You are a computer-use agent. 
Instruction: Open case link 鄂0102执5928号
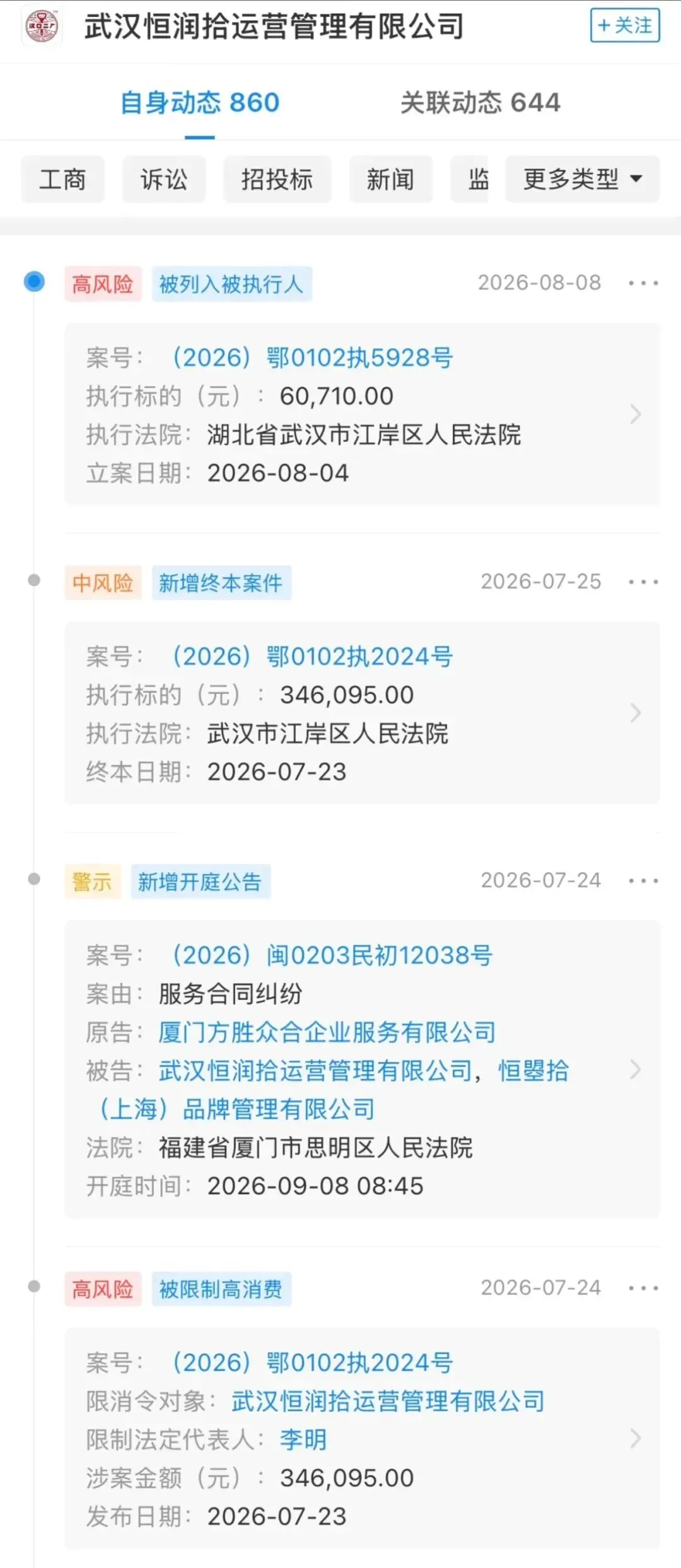[x=312, y=358]
